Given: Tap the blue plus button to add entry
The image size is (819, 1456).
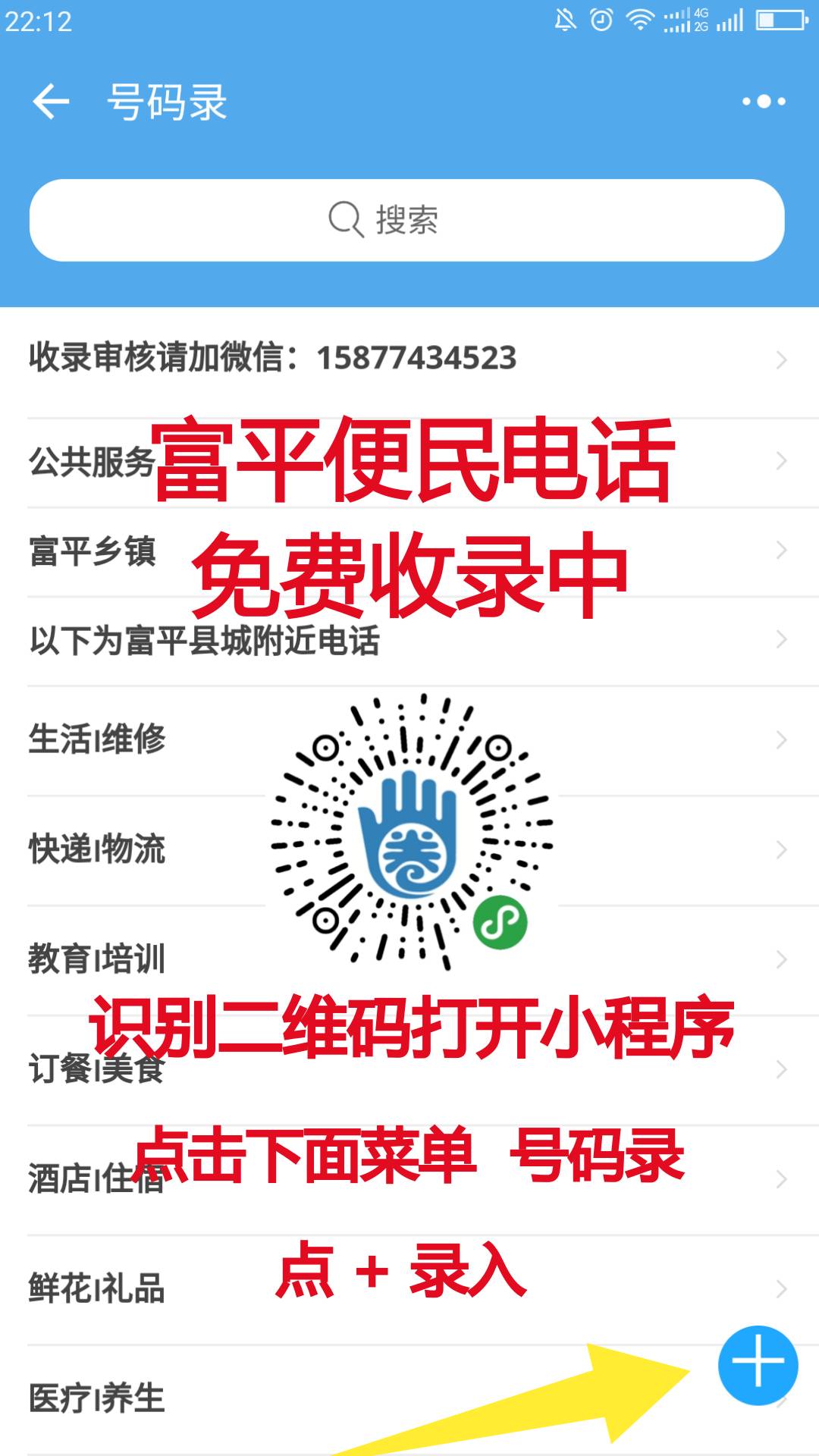Looking at the screenshot, I should click(x=758, y=1366).
